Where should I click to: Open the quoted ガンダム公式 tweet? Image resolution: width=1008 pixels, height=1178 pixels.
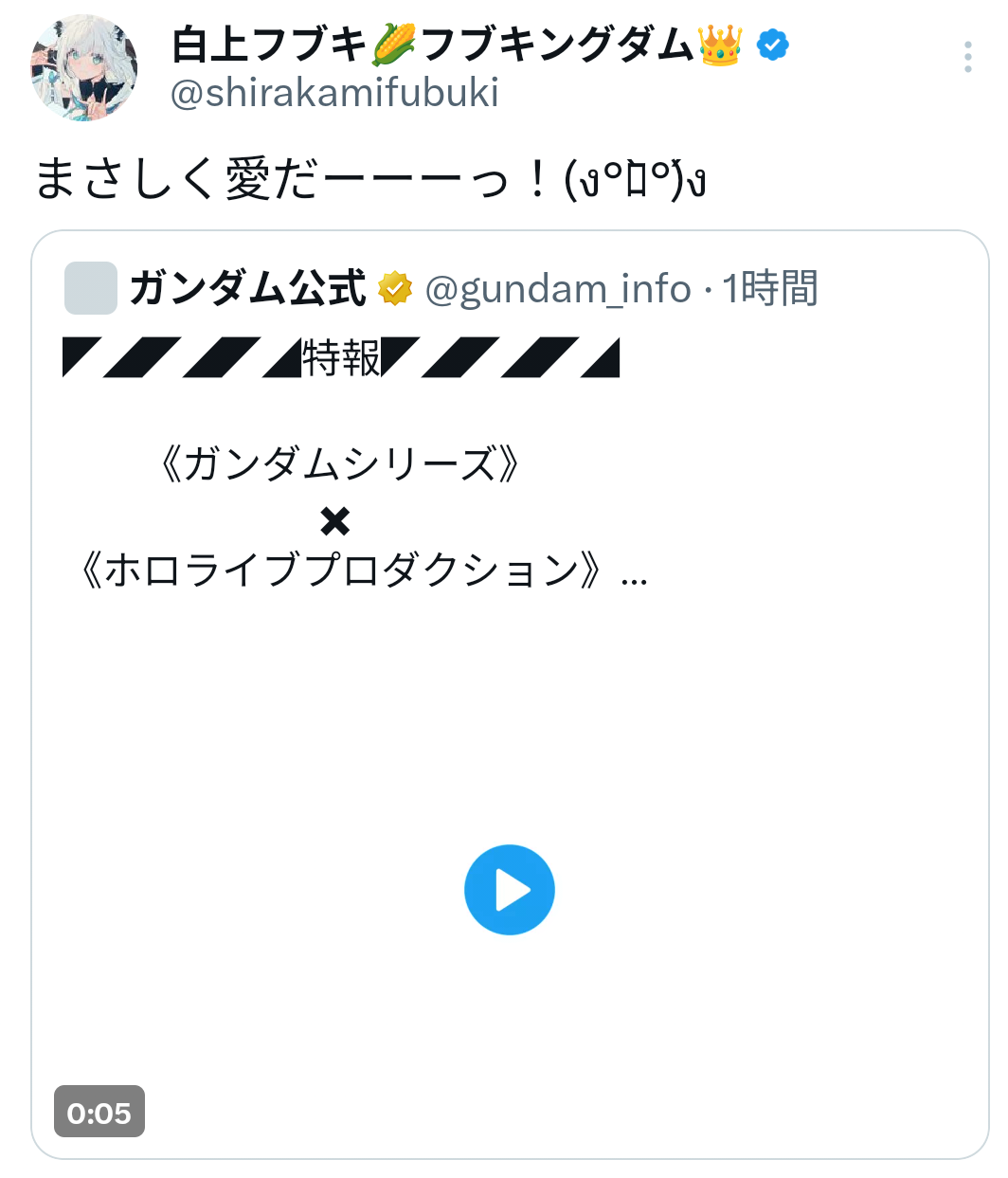[510, 695]
